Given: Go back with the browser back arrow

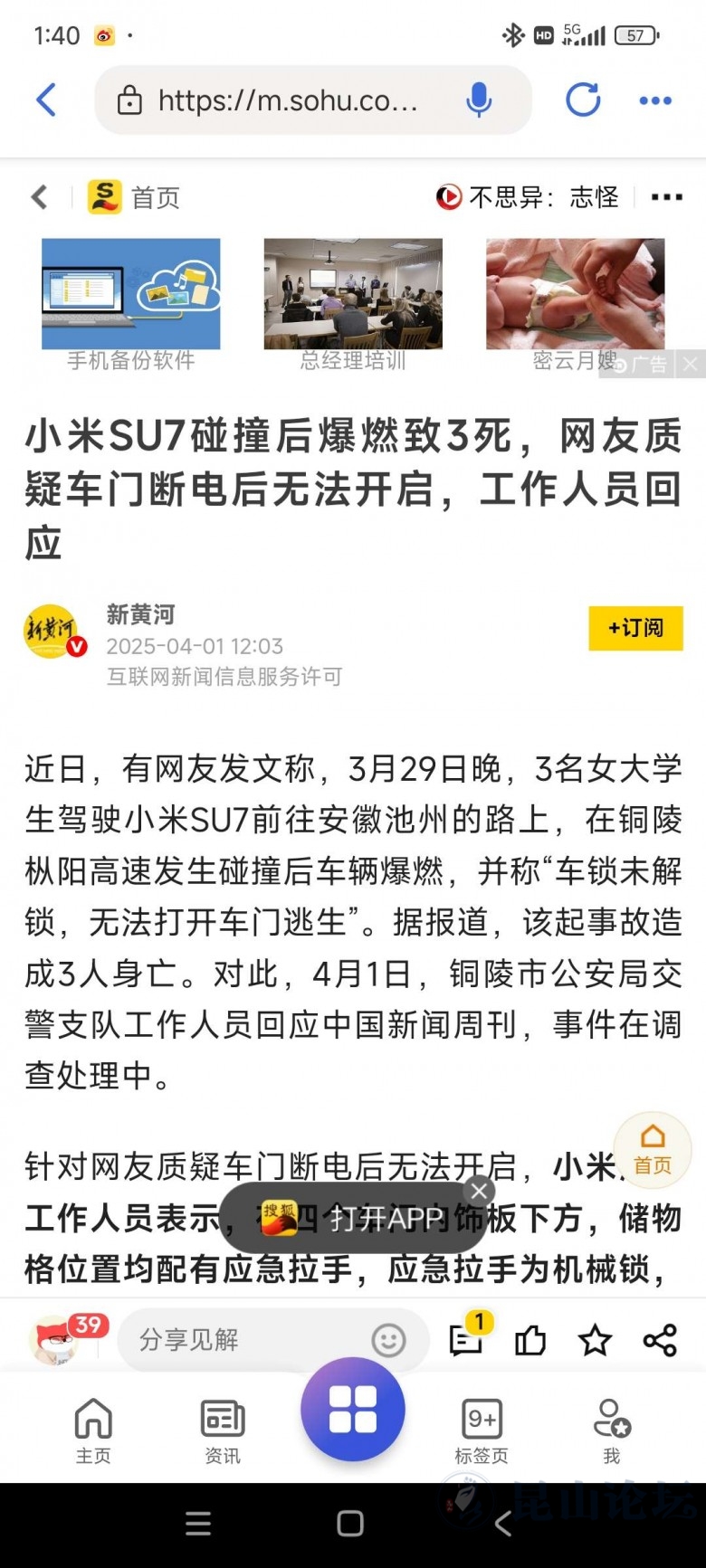Looking at the screenshot, I should pos(46,100).
